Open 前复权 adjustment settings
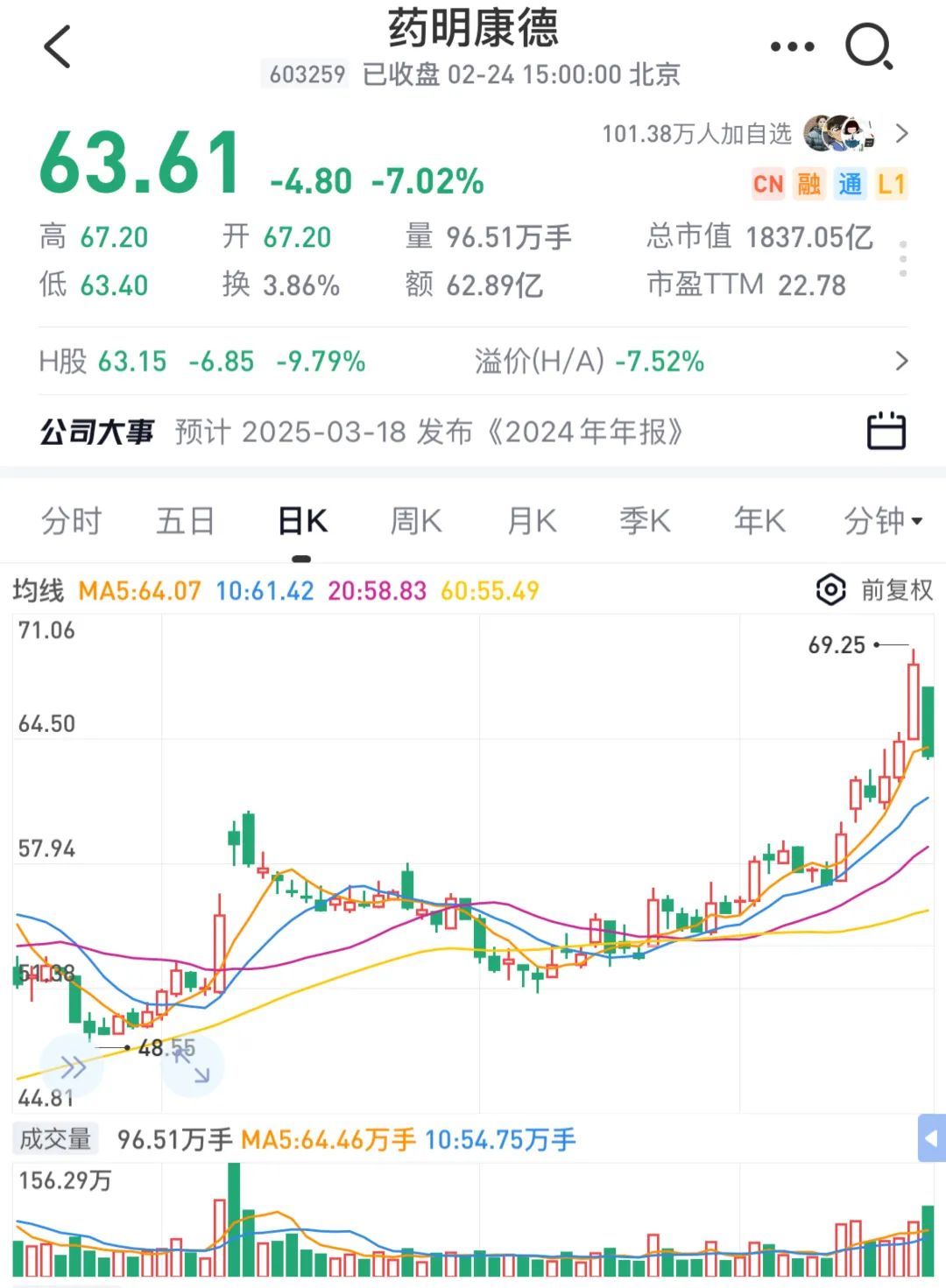 tap(875, 590)
